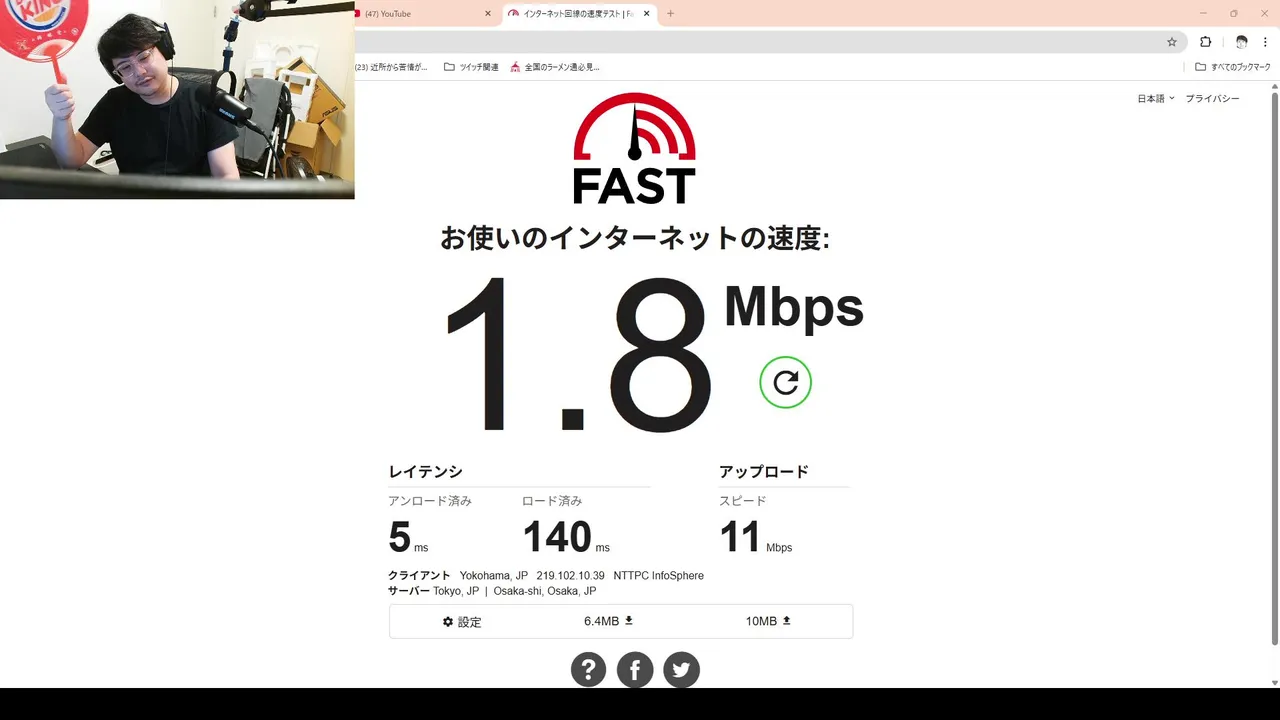Viewport: 1280px width, 720px height.
Task: Open the 日本語 language dropdown
Action: pos(1155,99)
